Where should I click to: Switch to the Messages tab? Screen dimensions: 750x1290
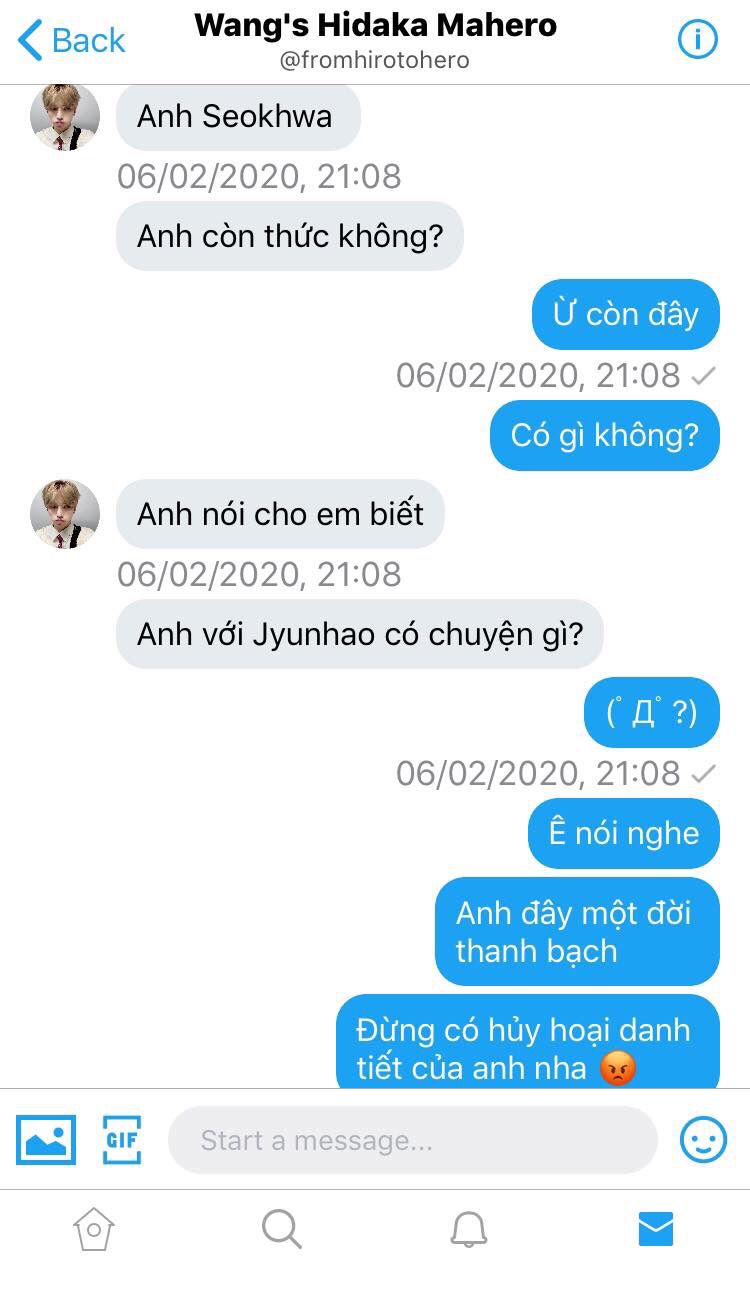pos(656,1228)
